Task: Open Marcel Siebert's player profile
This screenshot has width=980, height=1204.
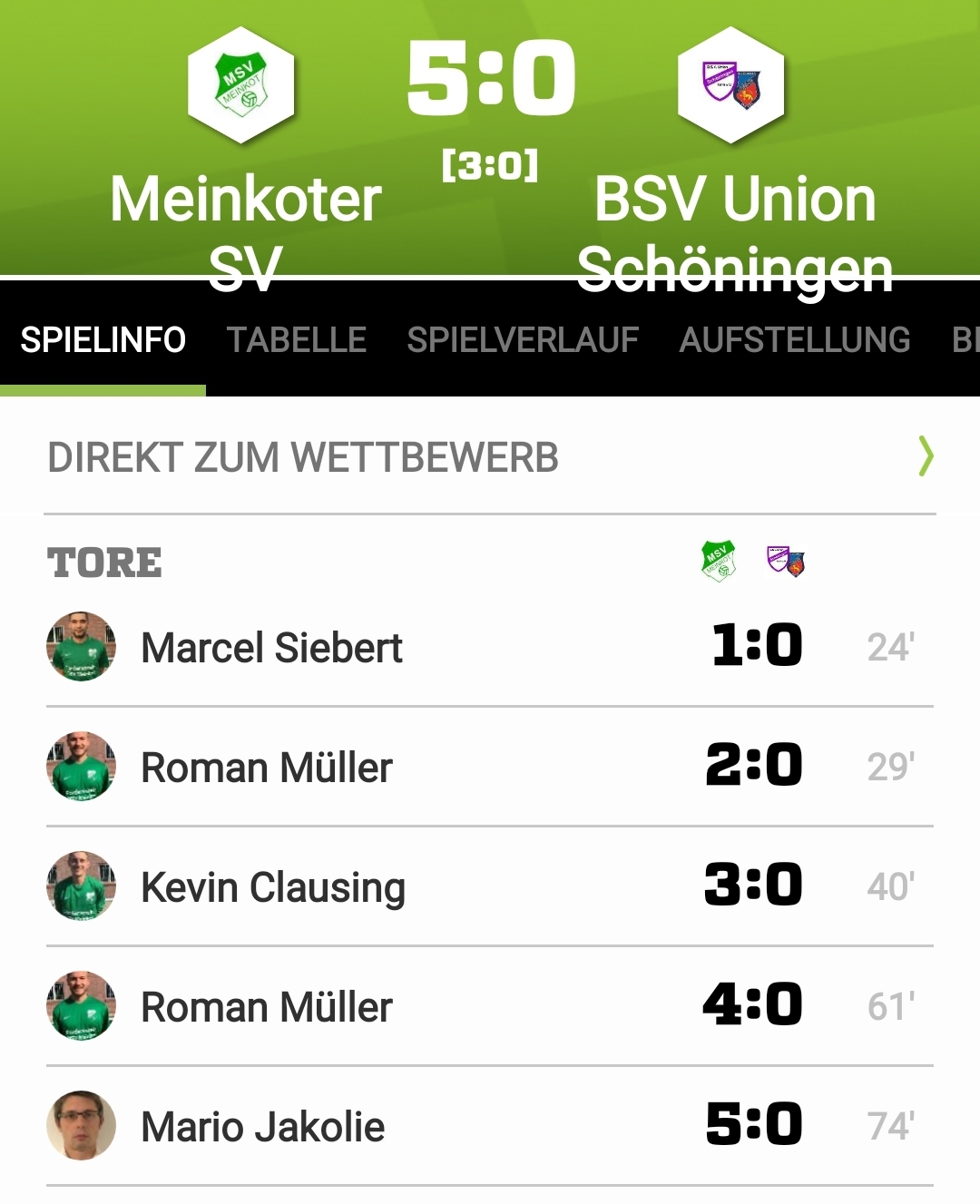Action: point(271,648)
